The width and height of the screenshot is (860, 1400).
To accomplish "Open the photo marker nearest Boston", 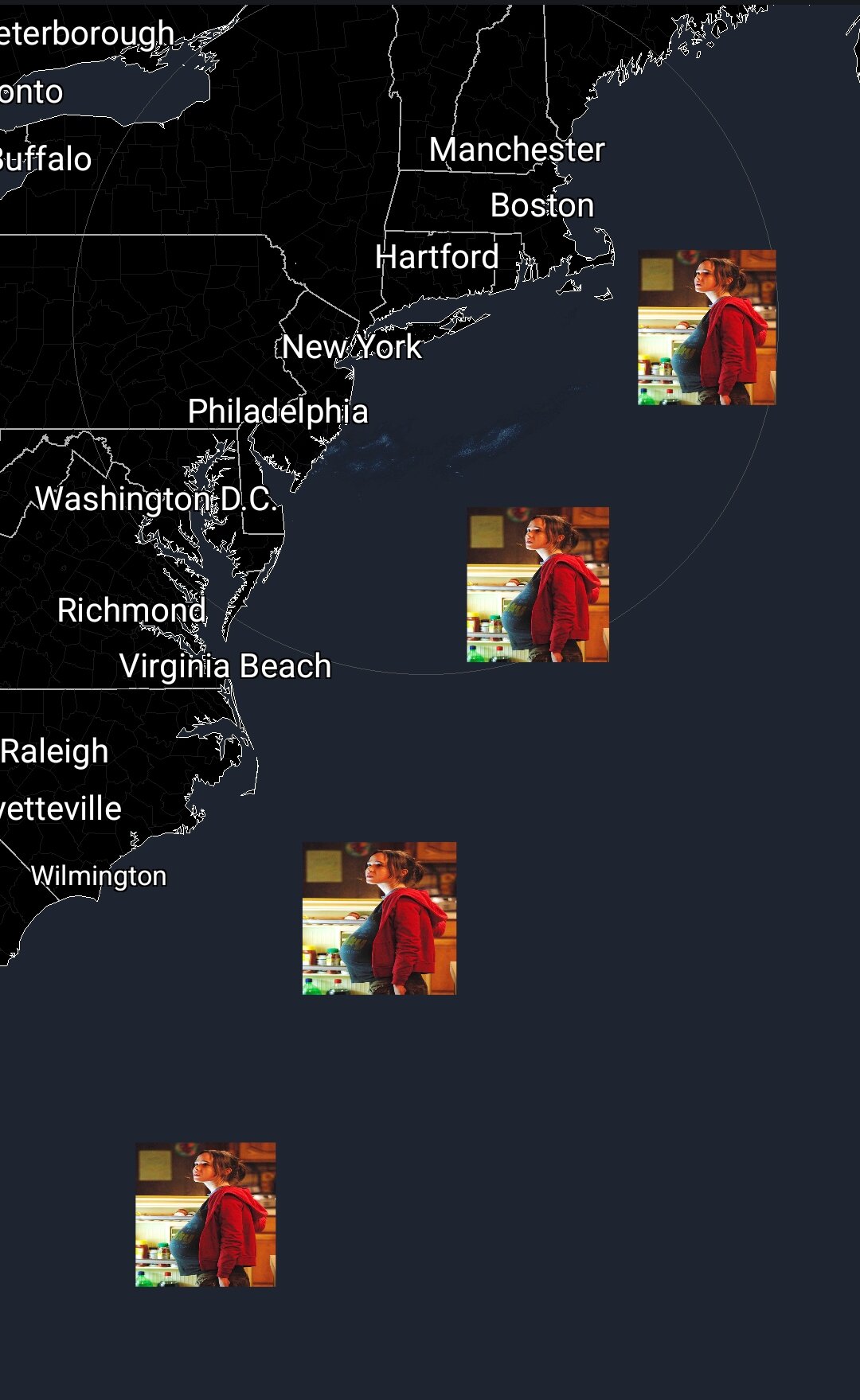I will click(707, 327).
